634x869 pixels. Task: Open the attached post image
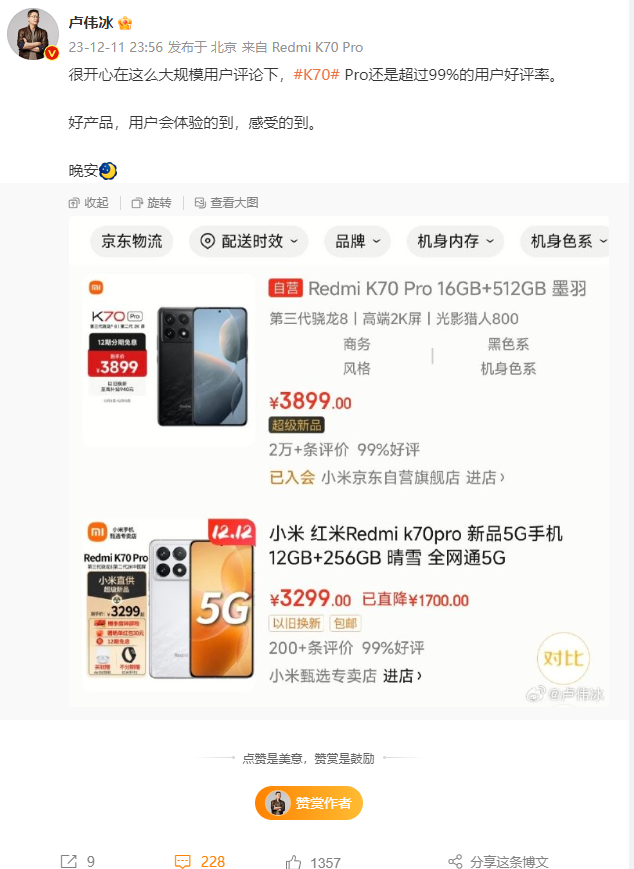click(x=338, y=460)
